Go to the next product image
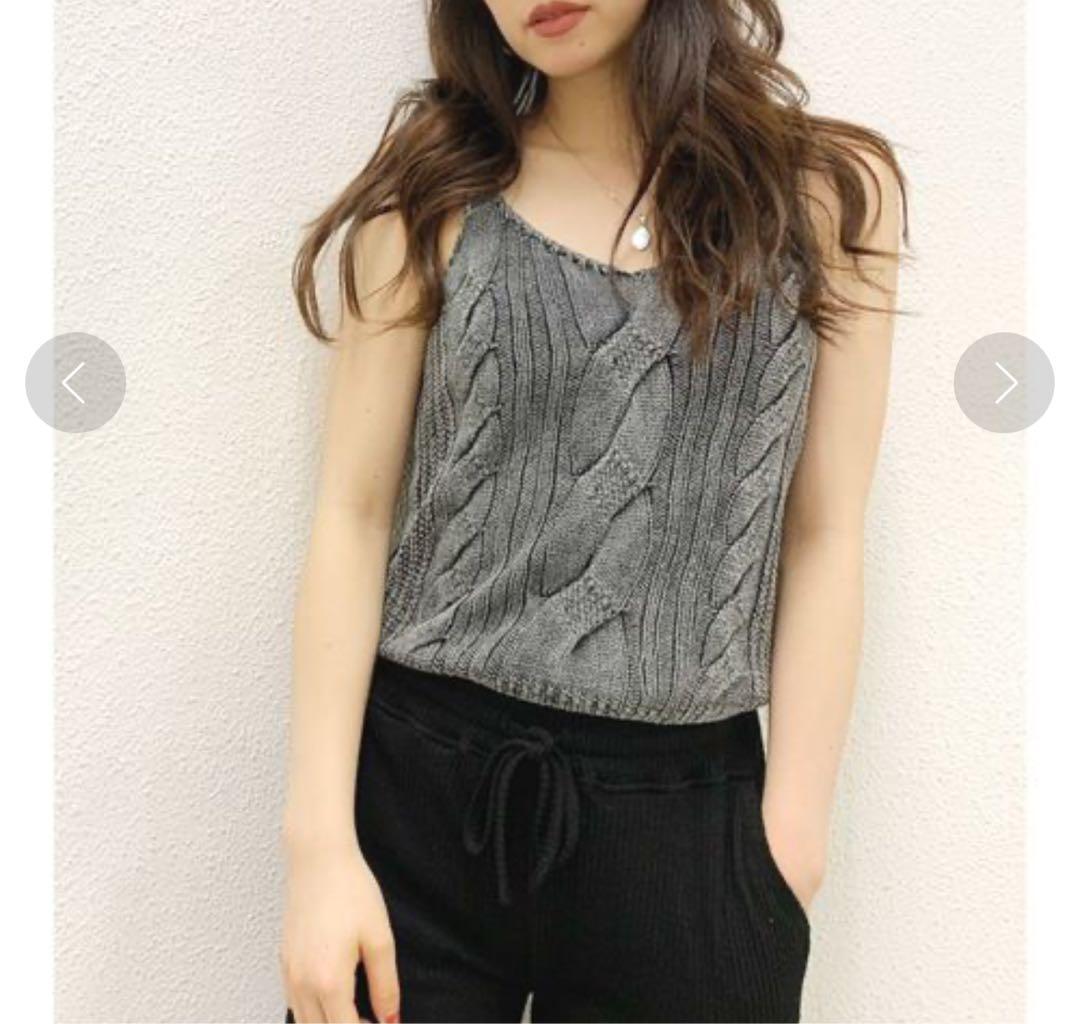Viewport: 1080px width, 1024px height. coord(1004,382)
